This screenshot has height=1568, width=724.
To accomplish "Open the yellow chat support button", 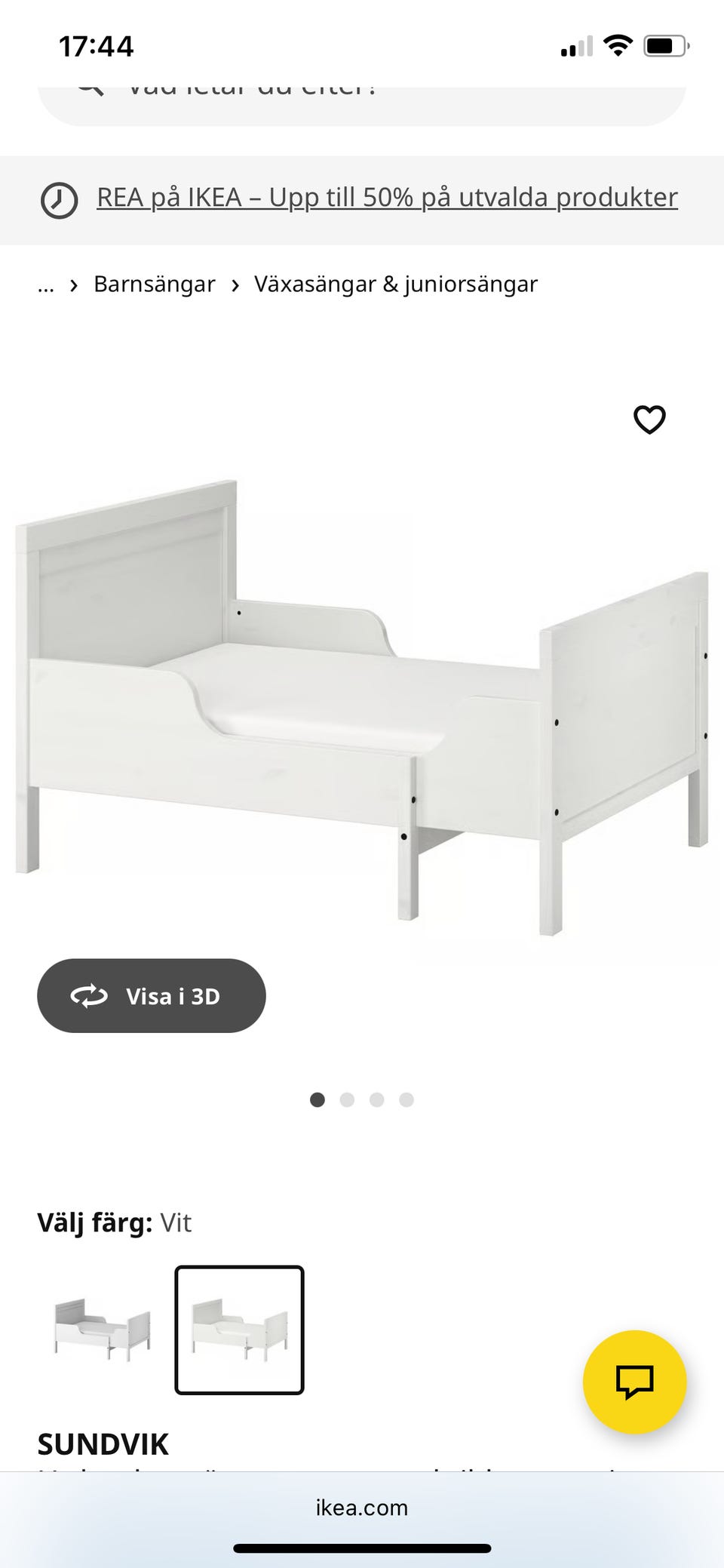I will (634, 1382).
